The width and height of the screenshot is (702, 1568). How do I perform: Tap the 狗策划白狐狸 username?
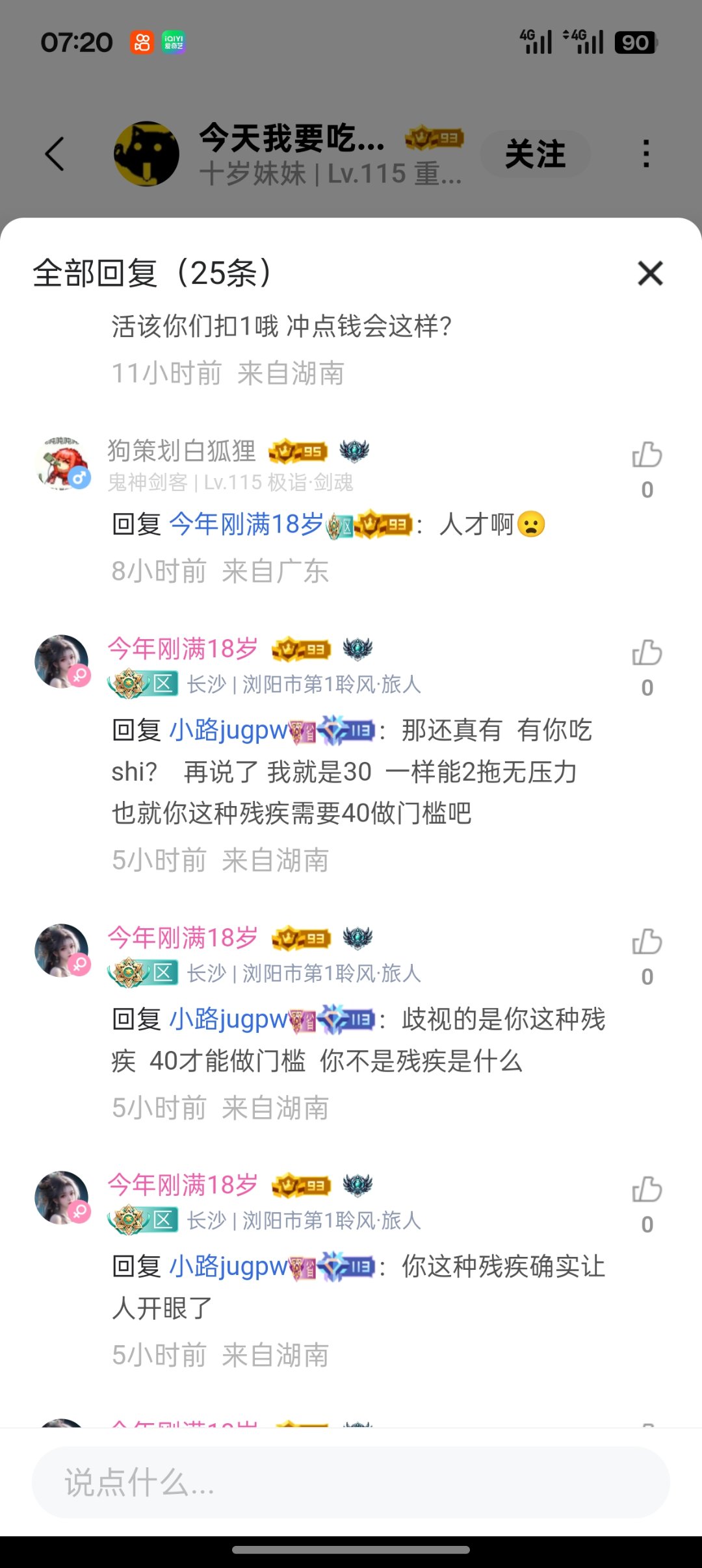182,450
